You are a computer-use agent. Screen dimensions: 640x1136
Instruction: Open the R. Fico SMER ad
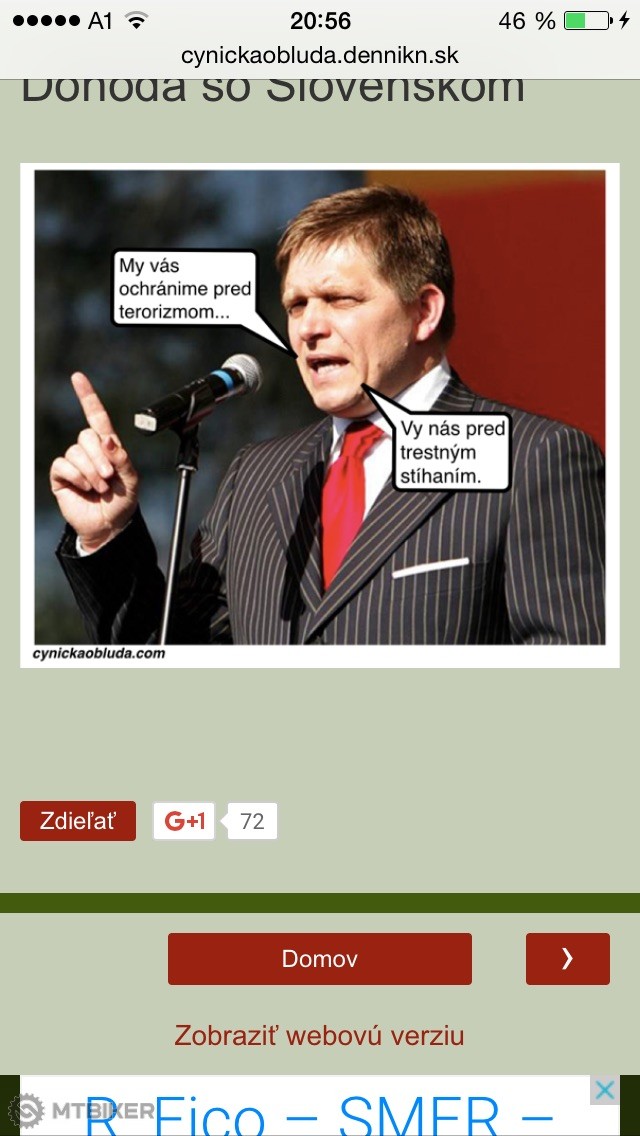pyautogui.click(x=320, y=1112)
